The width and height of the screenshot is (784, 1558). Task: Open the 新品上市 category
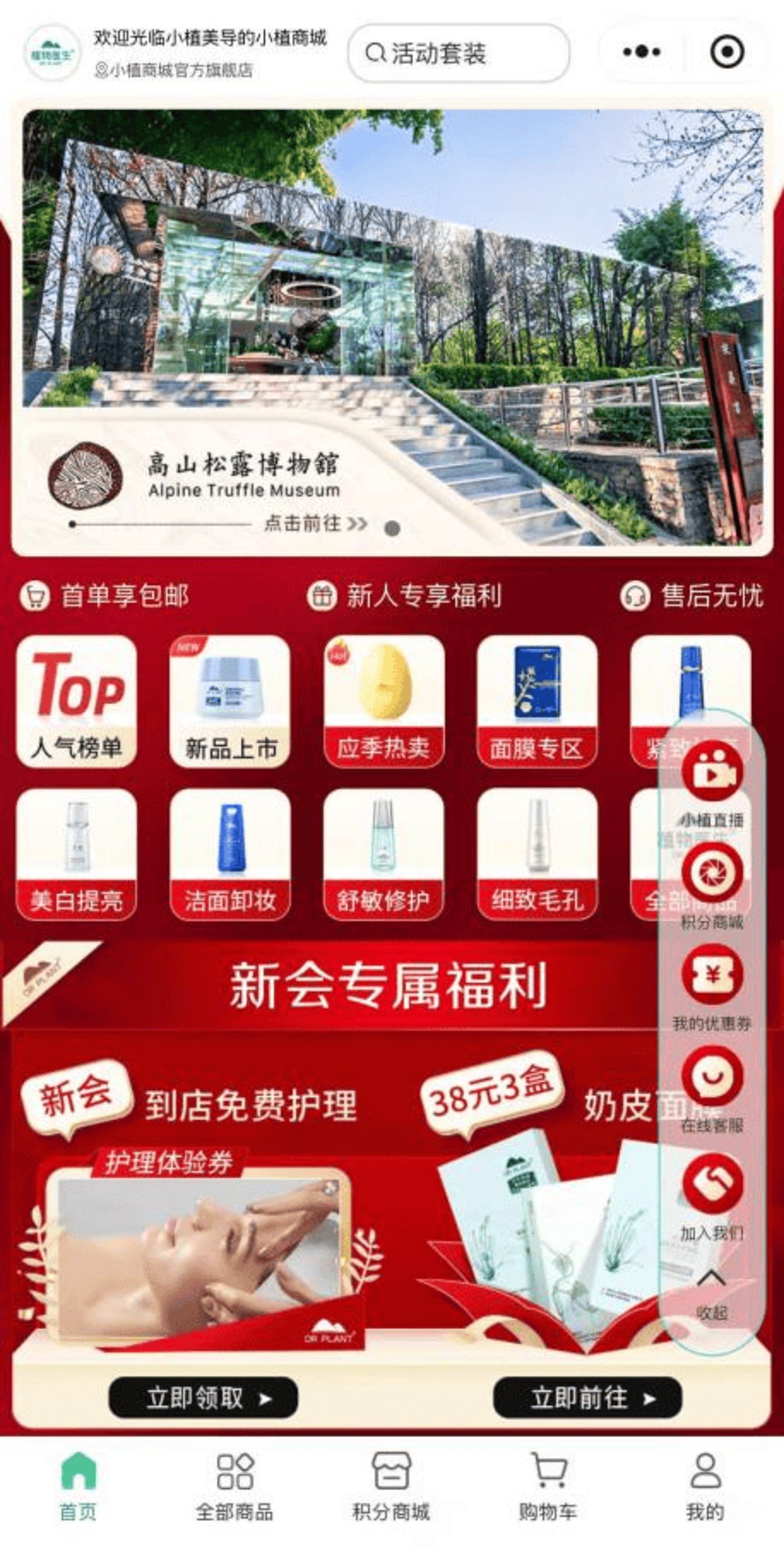230,701
